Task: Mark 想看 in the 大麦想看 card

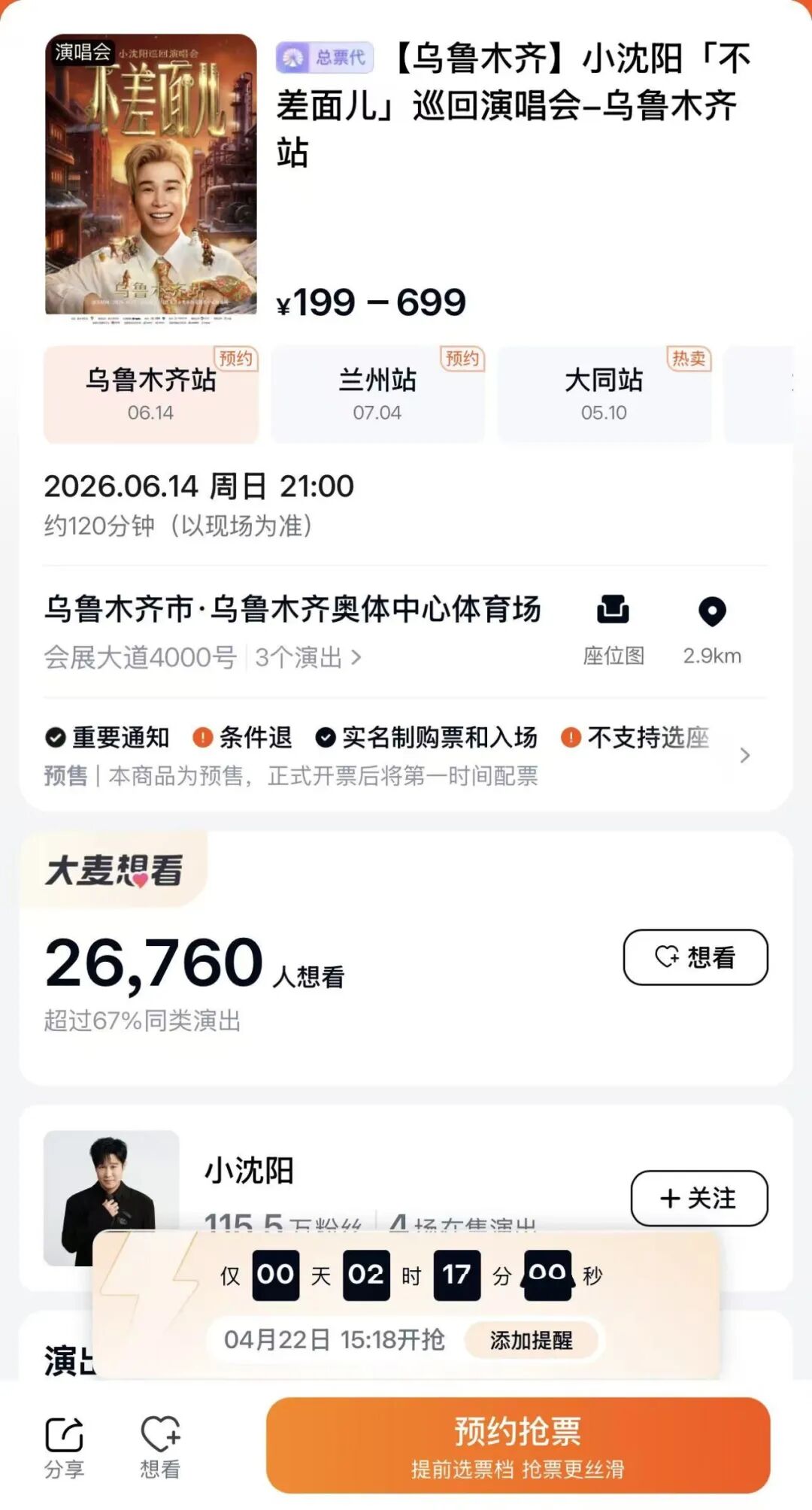Action: point(695,957)
